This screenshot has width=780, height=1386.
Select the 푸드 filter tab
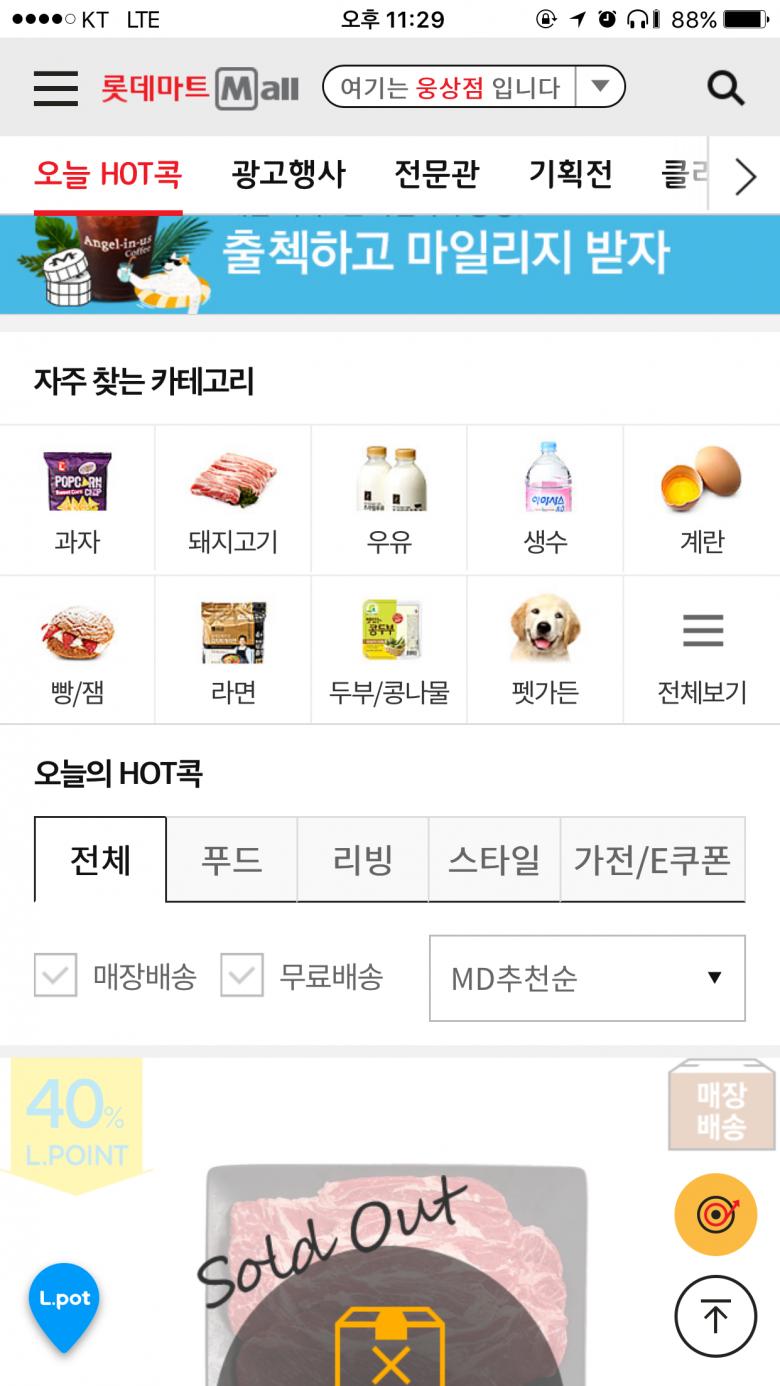pyautogui.click(x=231, y=860)
